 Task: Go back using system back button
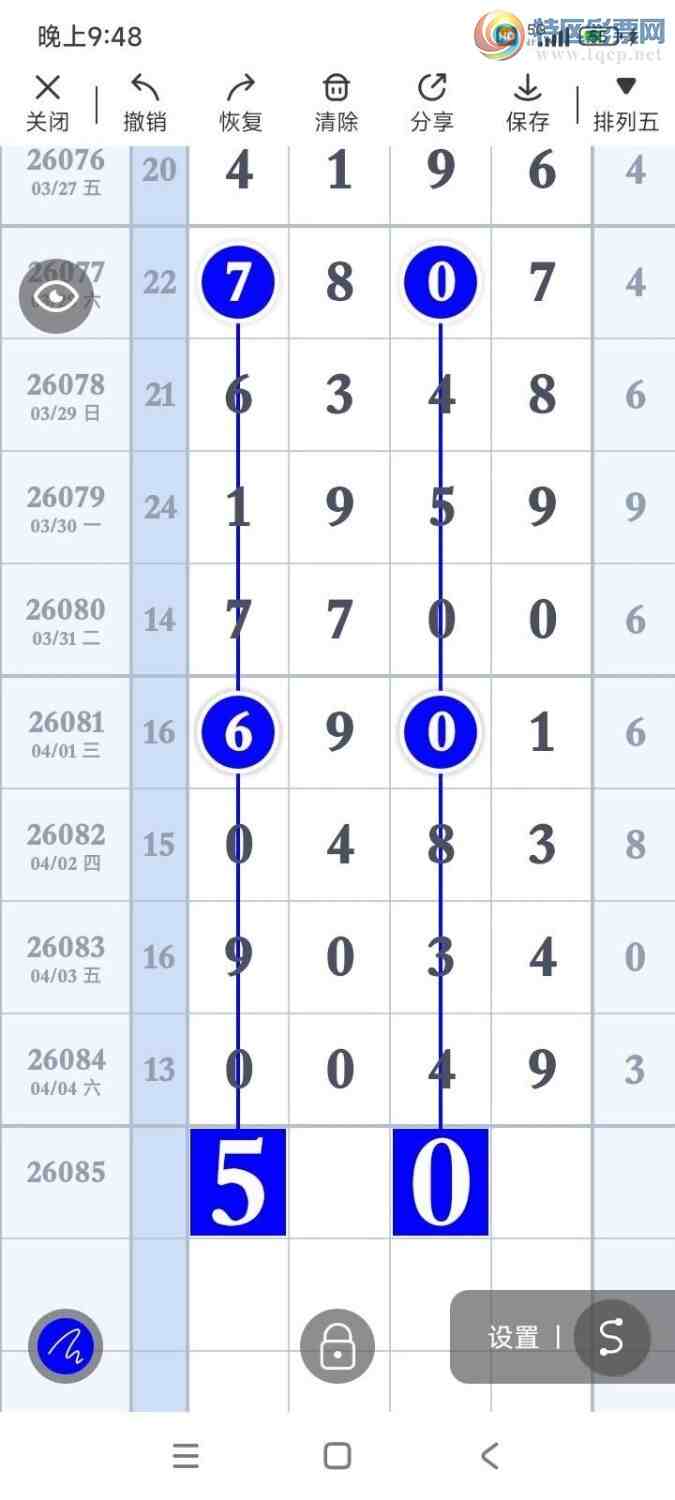pyautogui.click(x=489, y=1456)
